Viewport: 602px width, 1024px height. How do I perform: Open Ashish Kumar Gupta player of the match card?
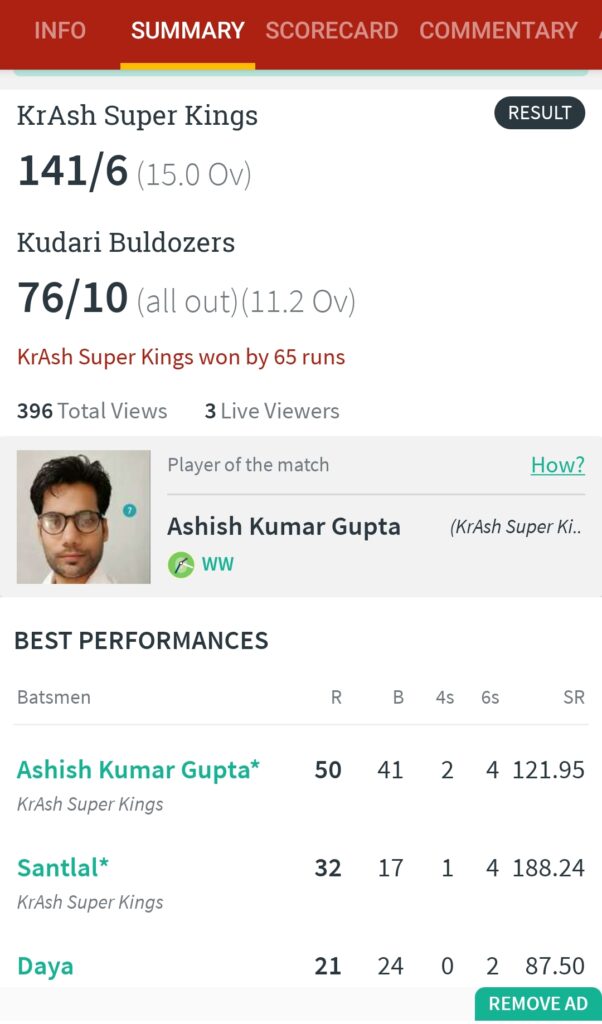[x=284, y=527]
